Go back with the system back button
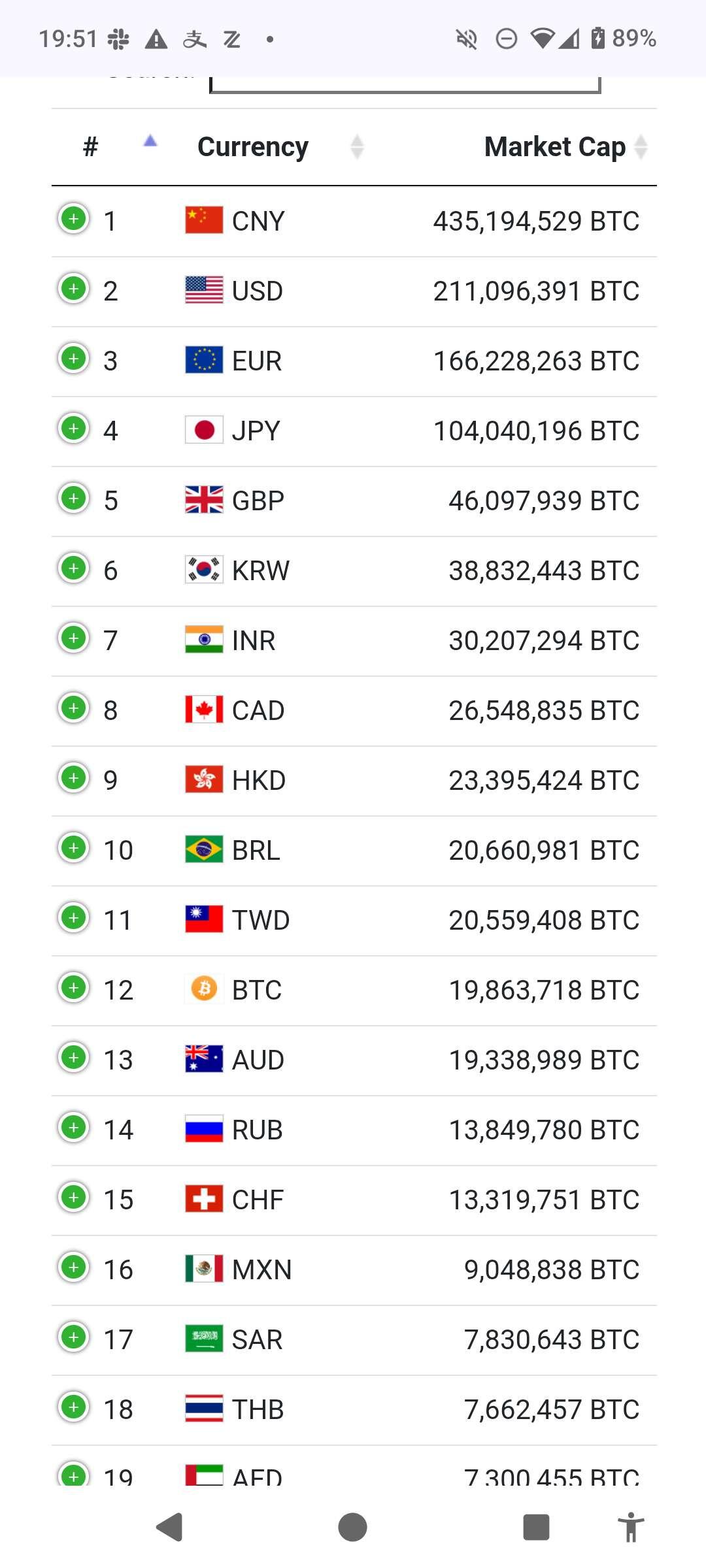This screenshot has width=706, height=1568. tap(169, 1527)
